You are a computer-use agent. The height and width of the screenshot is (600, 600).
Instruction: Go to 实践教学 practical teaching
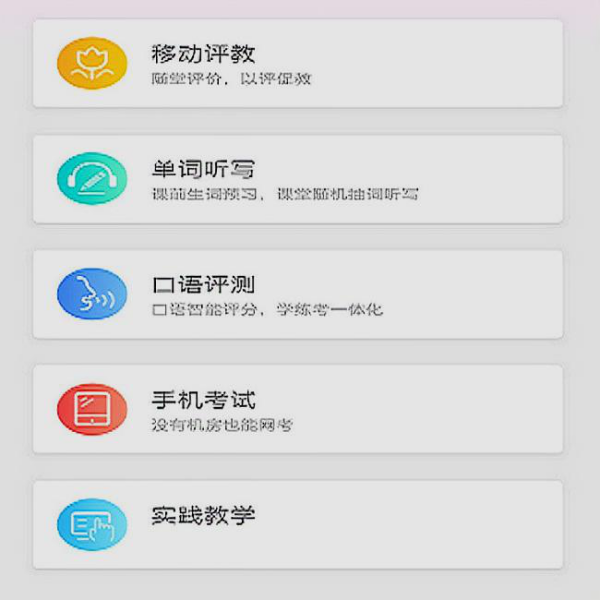(x=297, y=524)
